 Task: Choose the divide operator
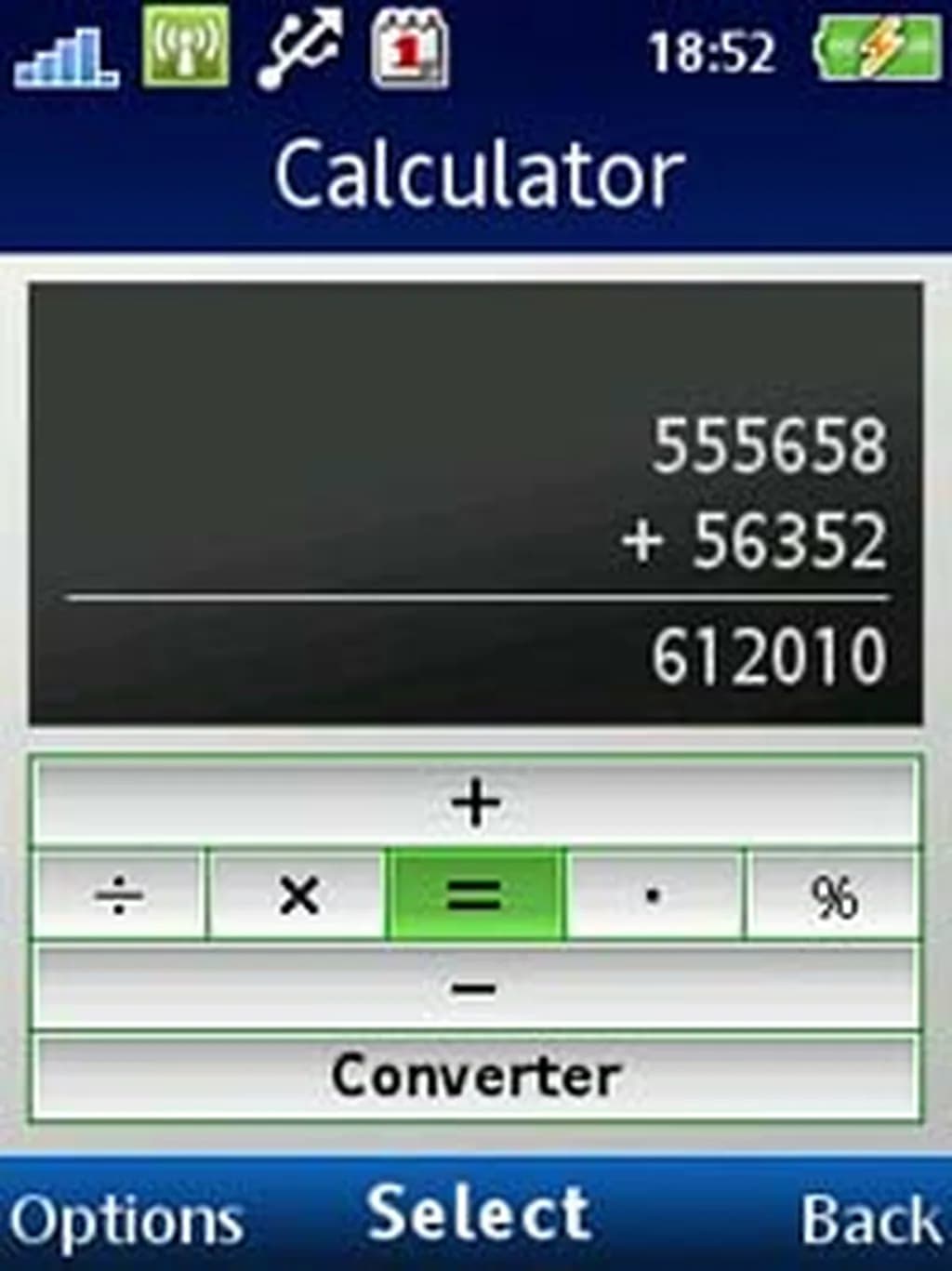pyautogui.click(x=119, y=896)
